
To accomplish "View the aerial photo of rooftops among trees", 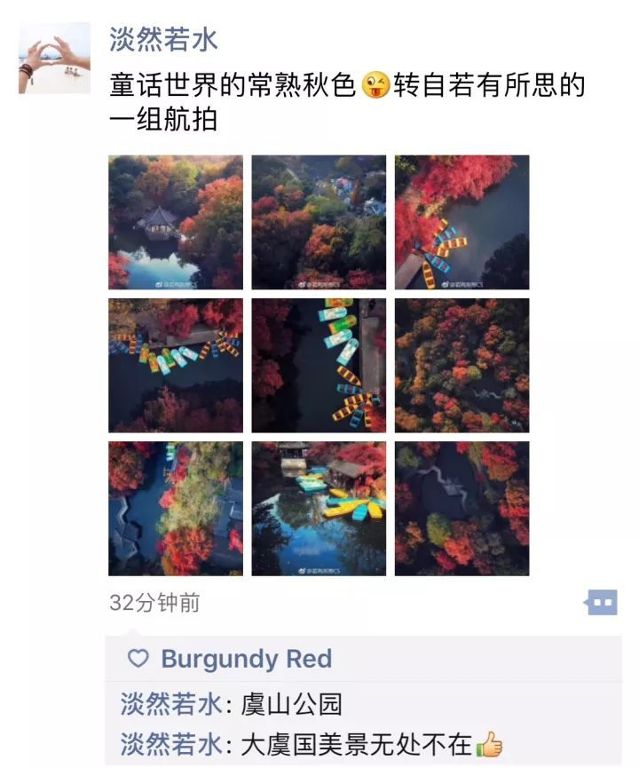I will 318,222.
